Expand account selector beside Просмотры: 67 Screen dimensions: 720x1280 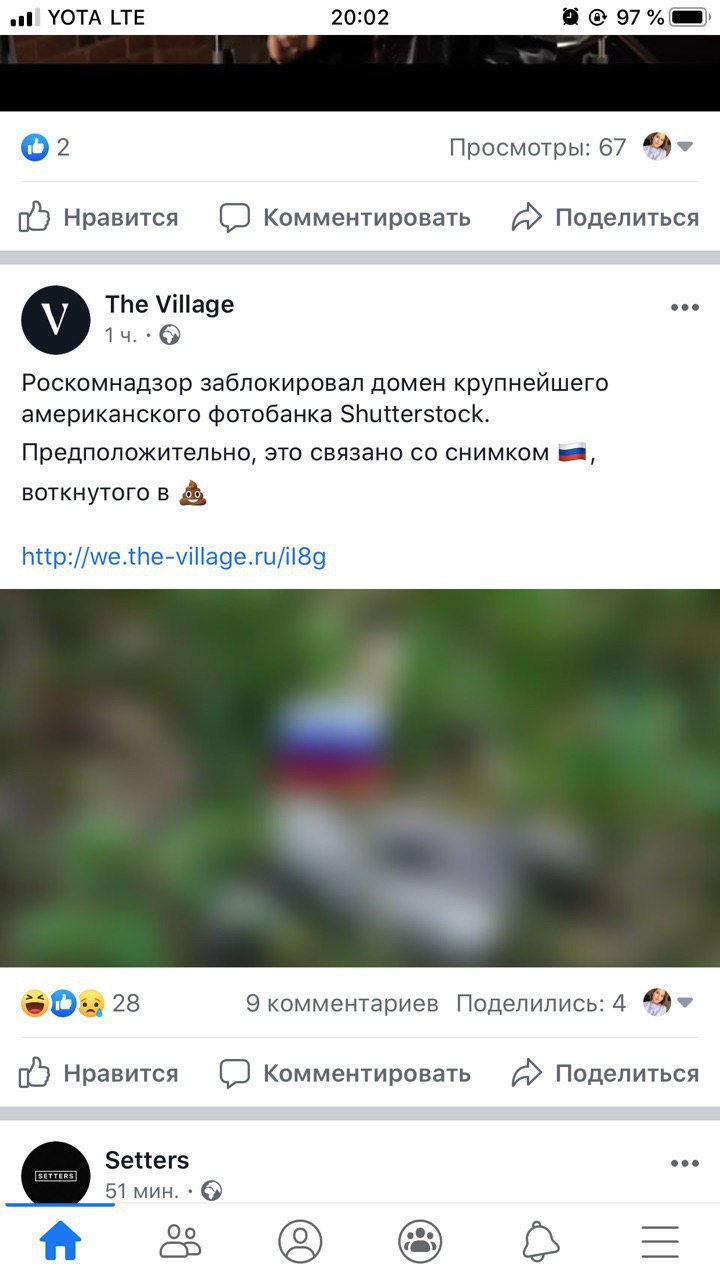pos(669,147)
